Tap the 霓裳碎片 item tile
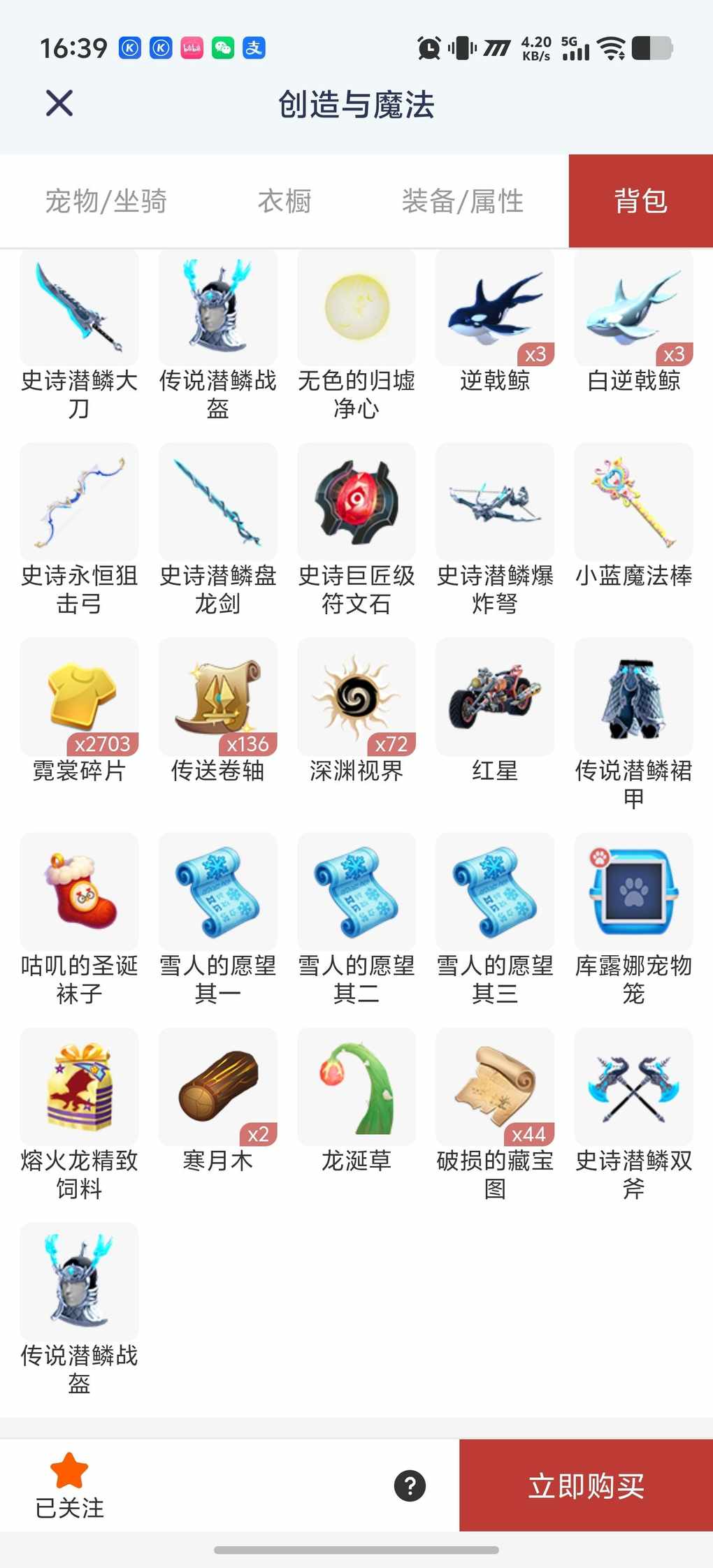The height and width of the screenshot is (1568, 713). coord(79,697)
